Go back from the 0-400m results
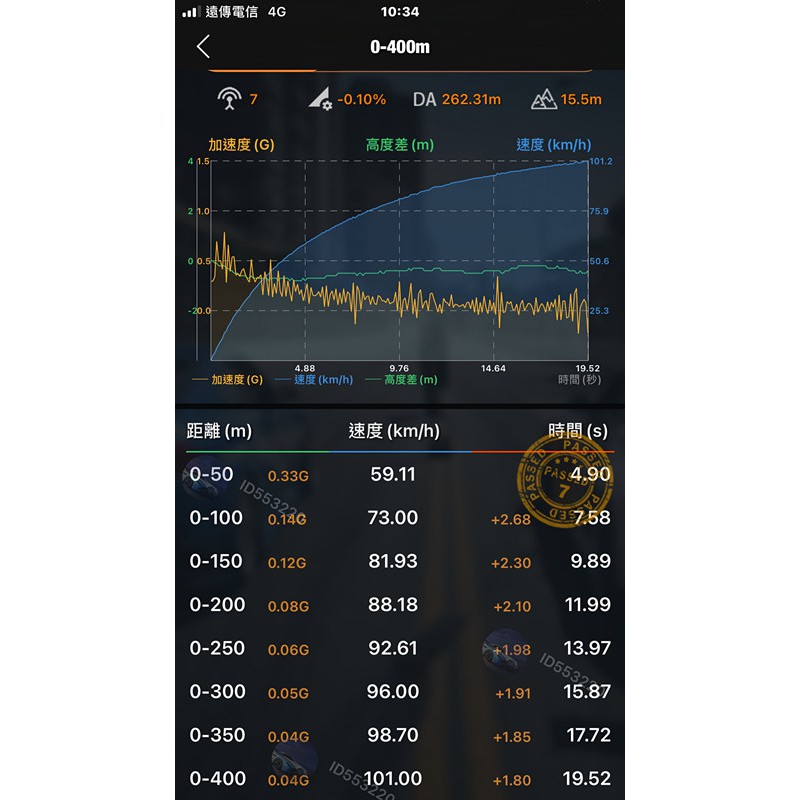The image size is (800, 800). tap(204, 46)
